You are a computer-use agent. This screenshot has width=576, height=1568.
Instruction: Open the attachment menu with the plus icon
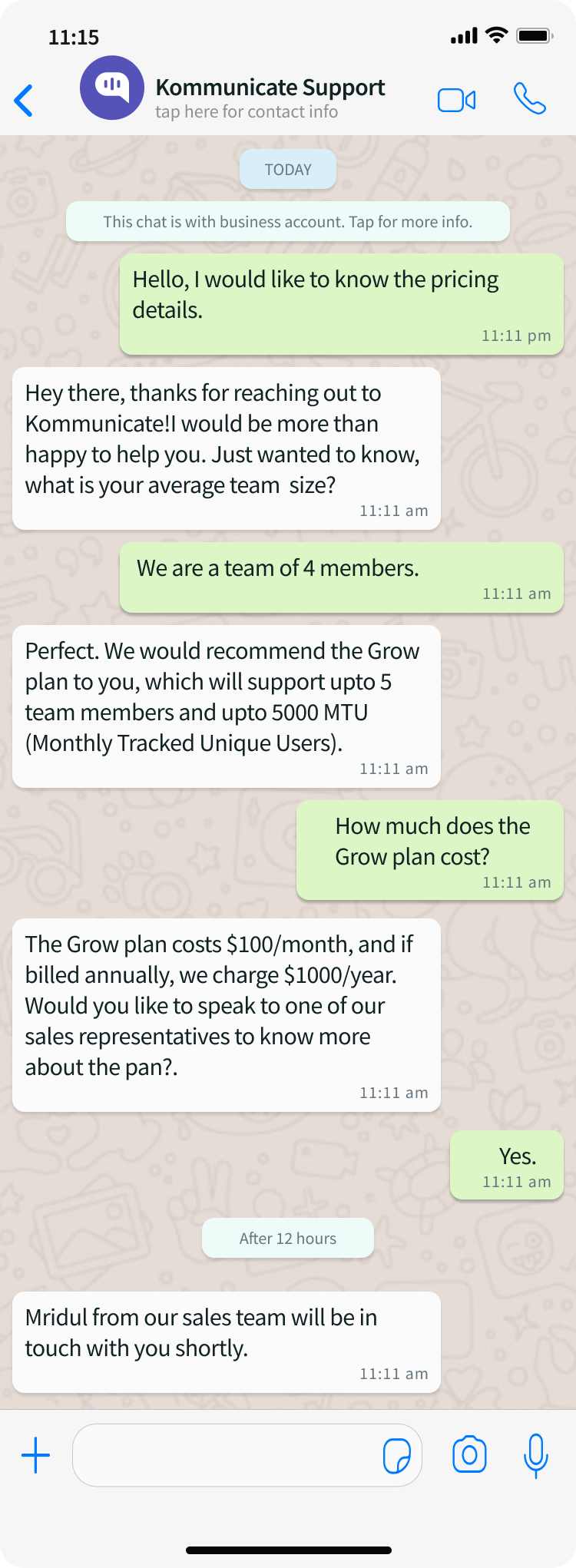[x=35, y=1454]
